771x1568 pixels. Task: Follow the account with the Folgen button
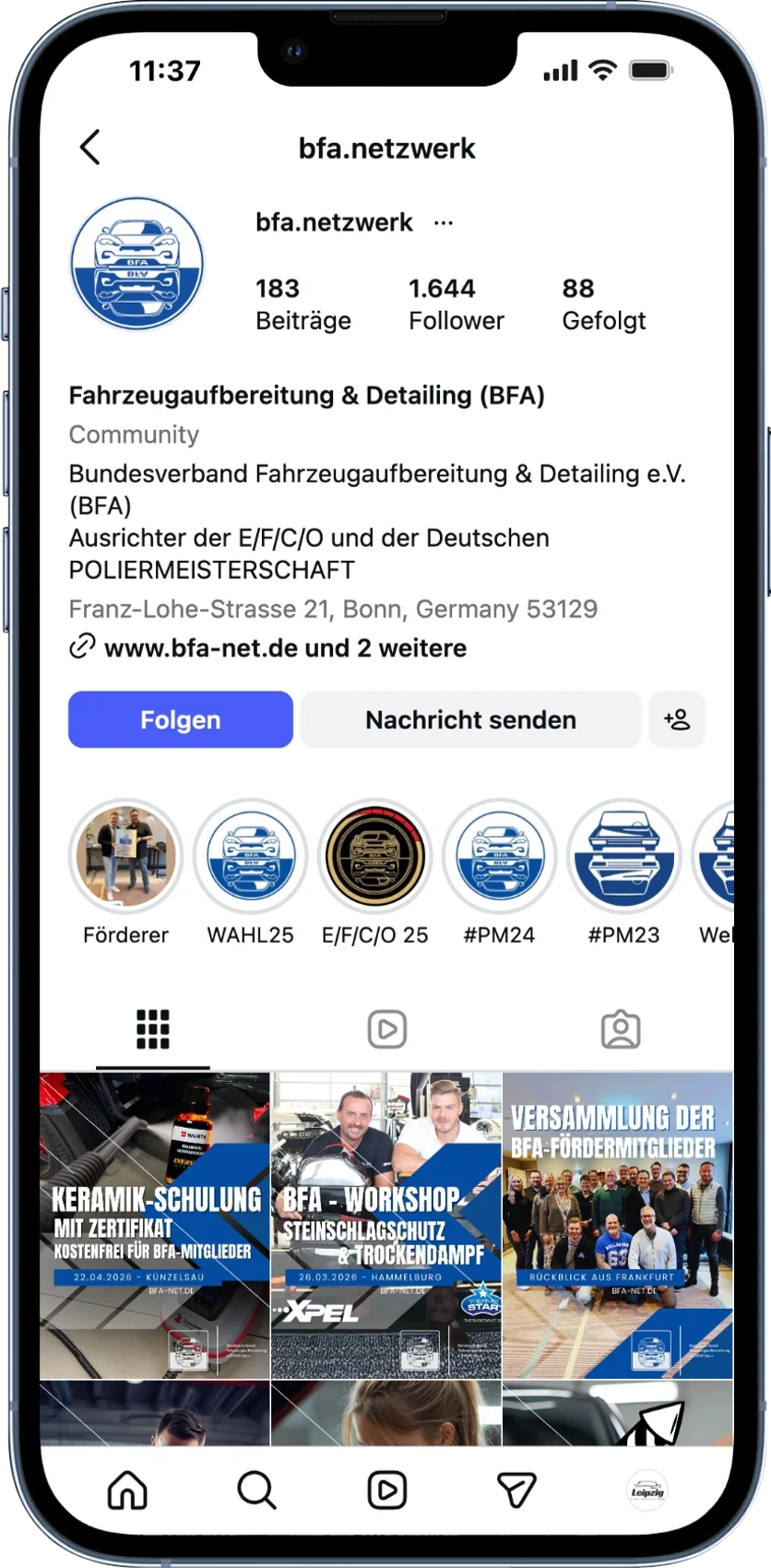(x=180, y=719)
